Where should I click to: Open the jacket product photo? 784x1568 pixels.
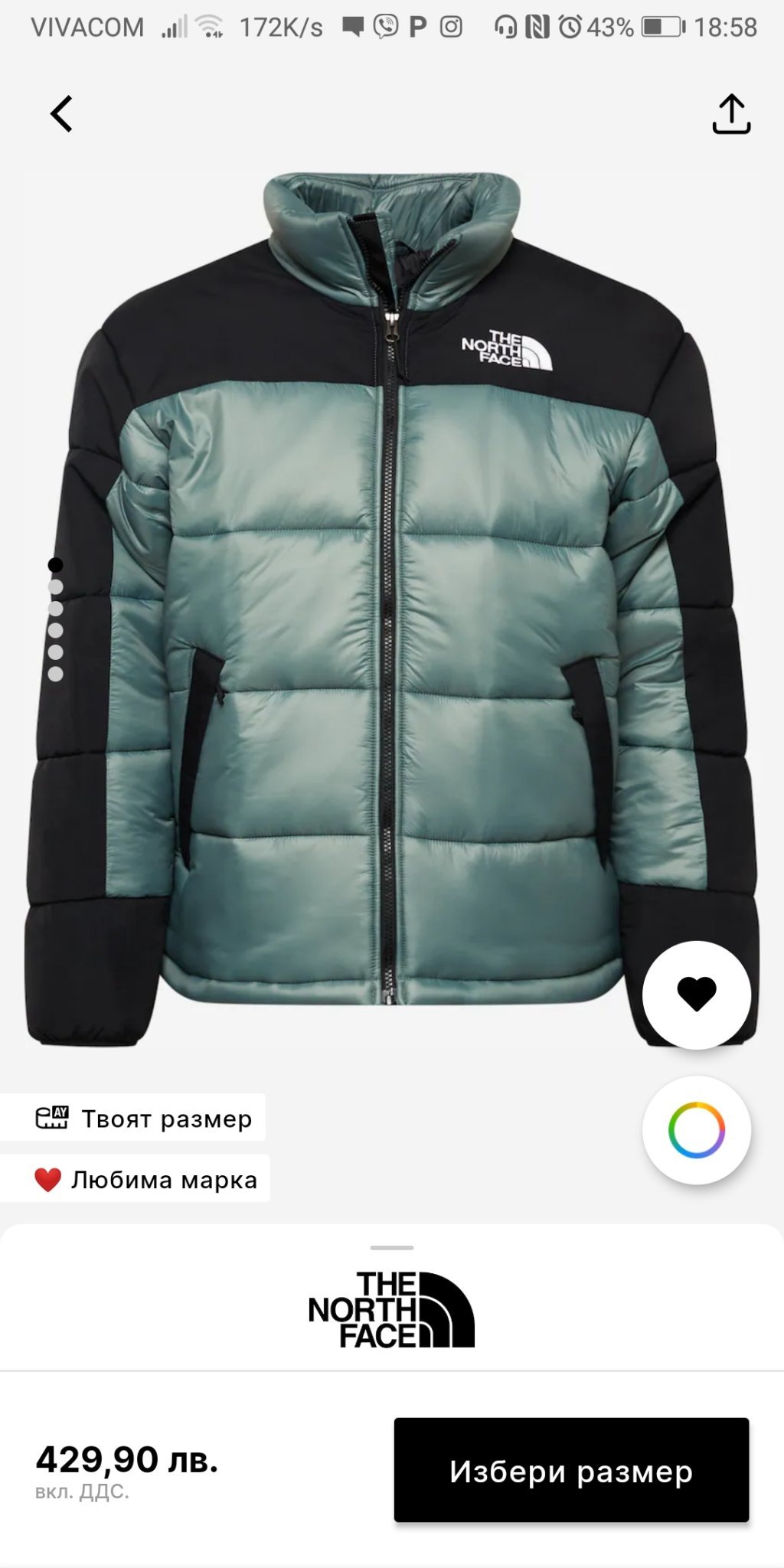pos(392,612)
